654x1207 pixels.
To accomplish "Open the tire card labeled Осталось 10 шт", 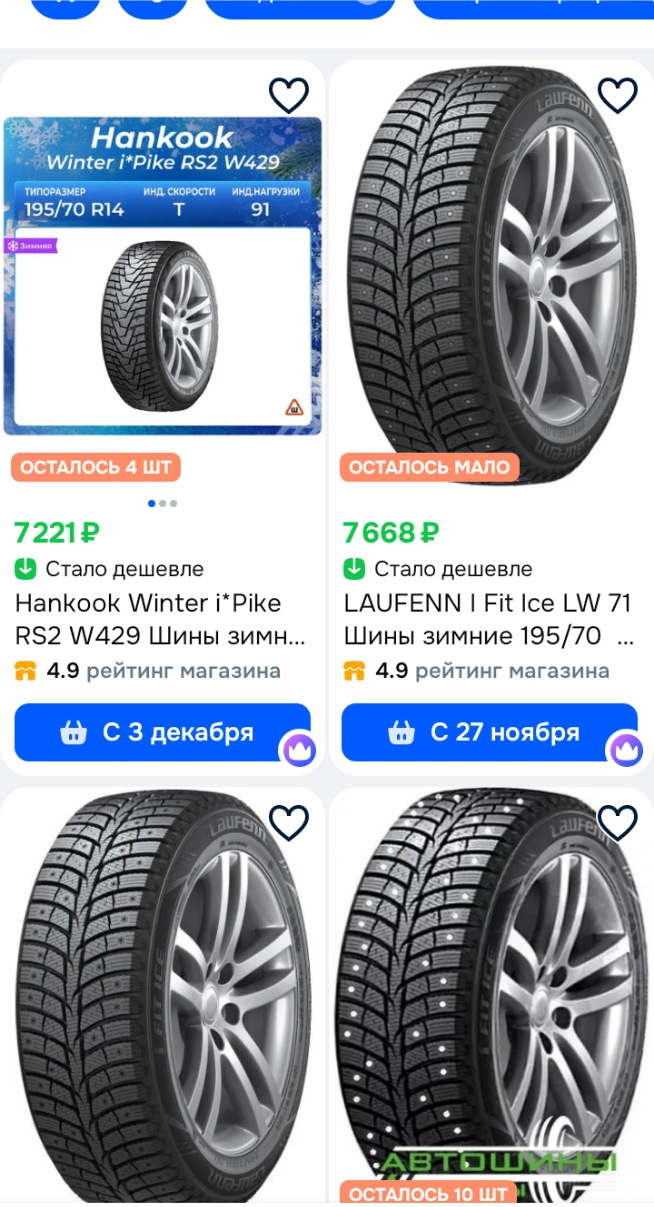I will tap(489, 1000).
